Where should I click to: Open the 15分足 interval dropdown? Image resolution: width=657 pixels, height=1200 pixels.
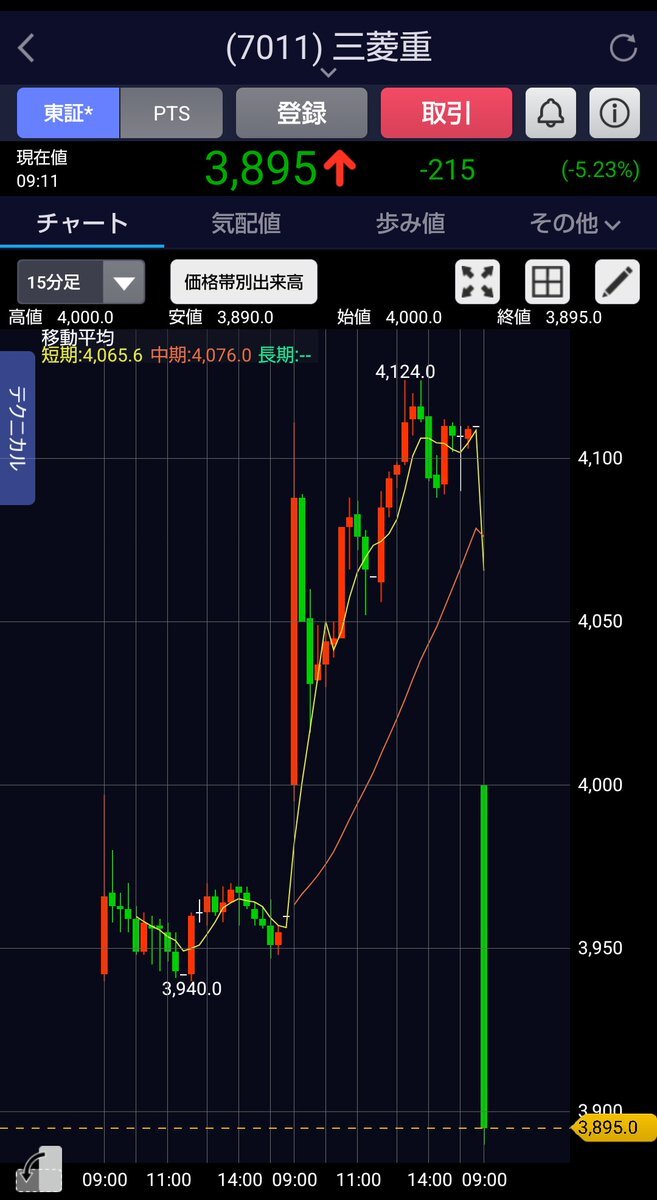(x=81, y=282)
